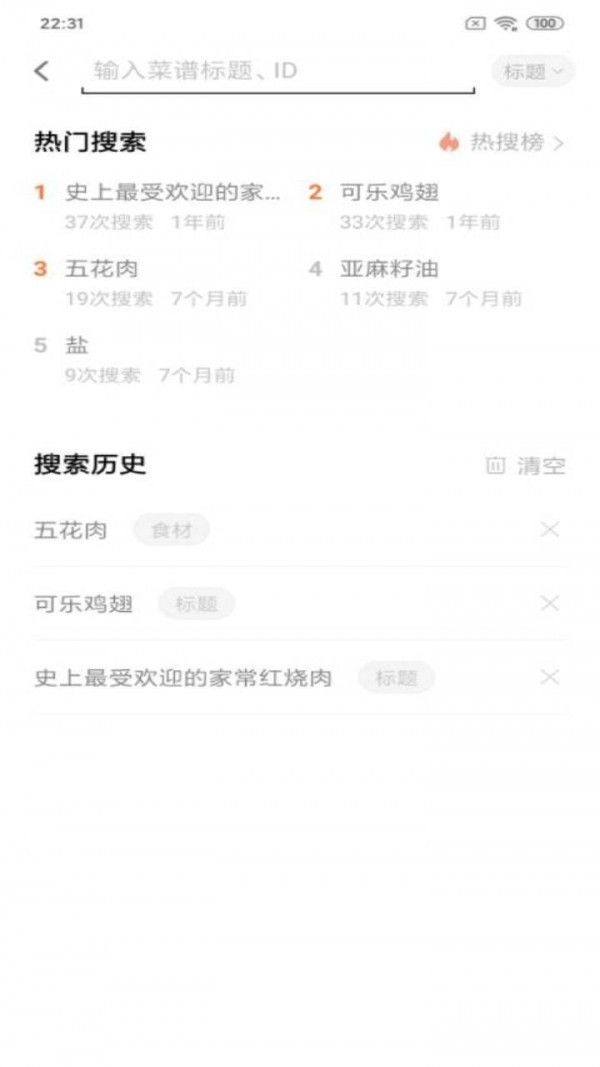The image size is (600, 1067).
Task: Focus the recipe title or ID search field
Action: 277,71
